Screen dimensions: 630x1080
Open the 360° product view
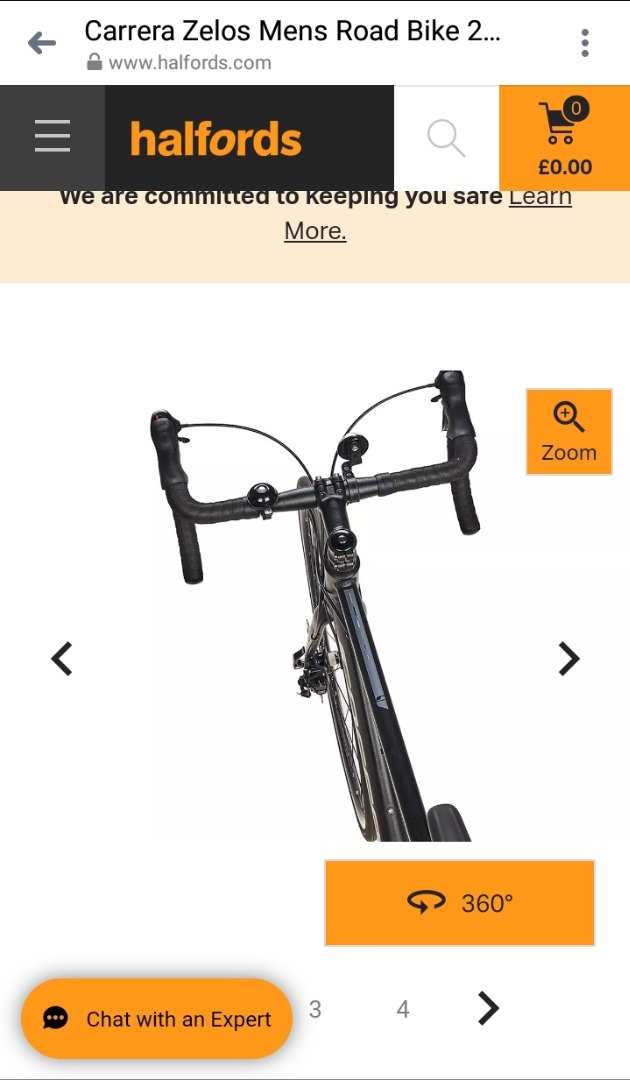coord(460,903)
